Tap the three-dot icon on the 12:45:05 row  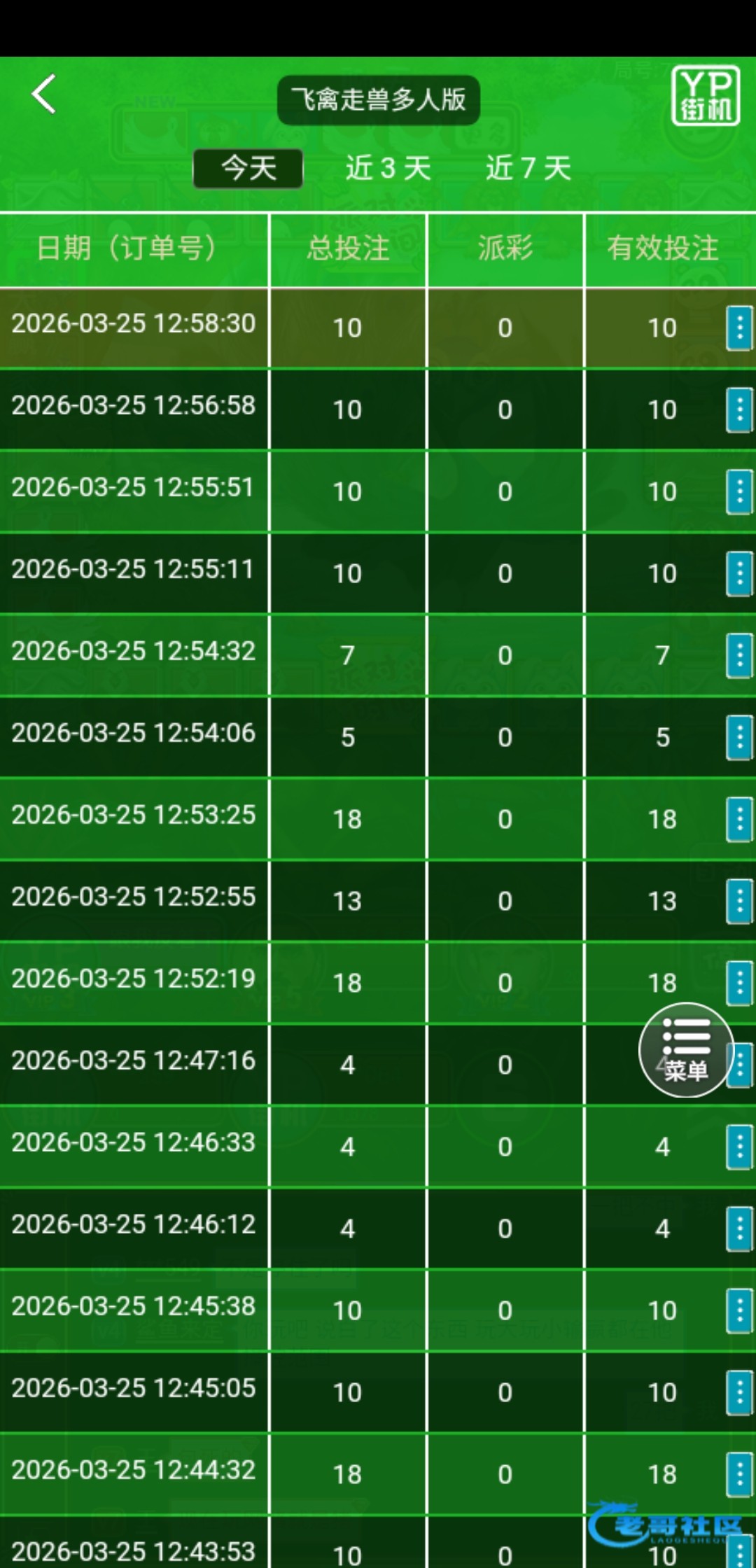[739, 1392]
